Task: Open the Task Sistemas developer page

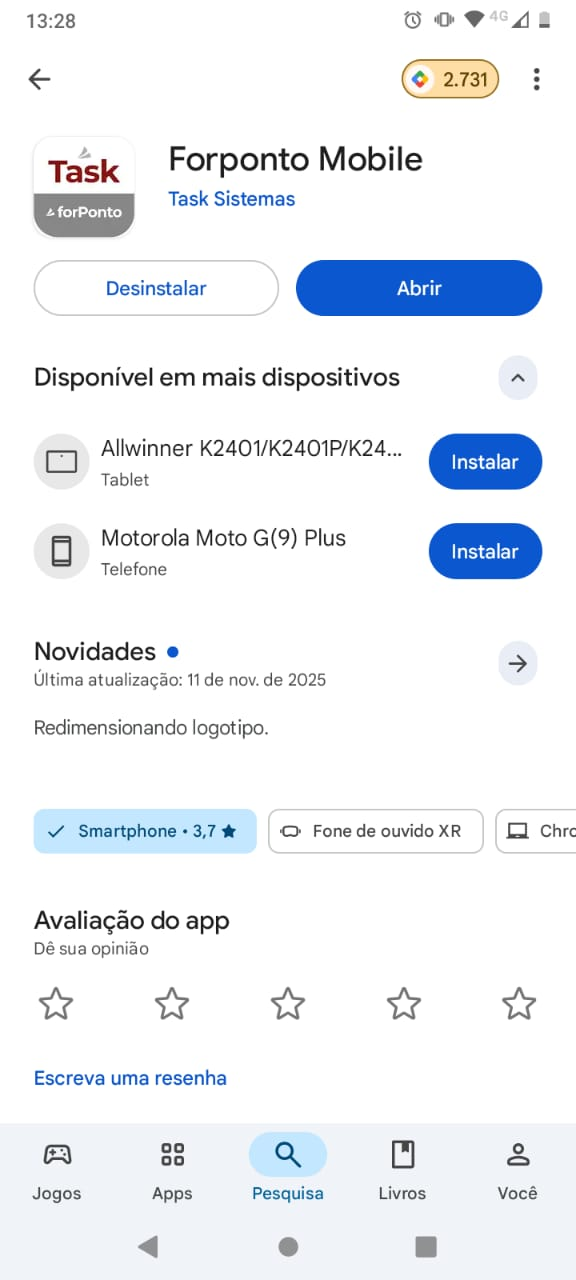Action: pos(232,199)
